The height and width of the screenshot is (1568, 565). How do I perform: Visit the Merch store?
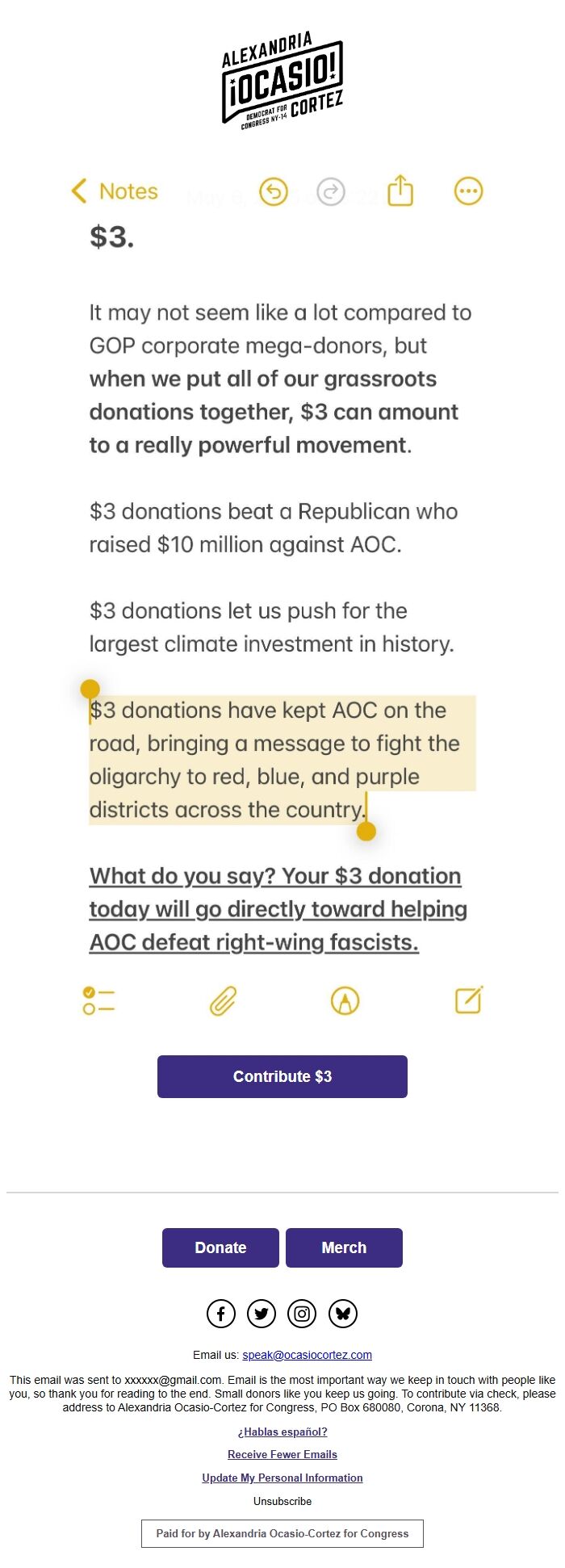tap(344, 1247)
